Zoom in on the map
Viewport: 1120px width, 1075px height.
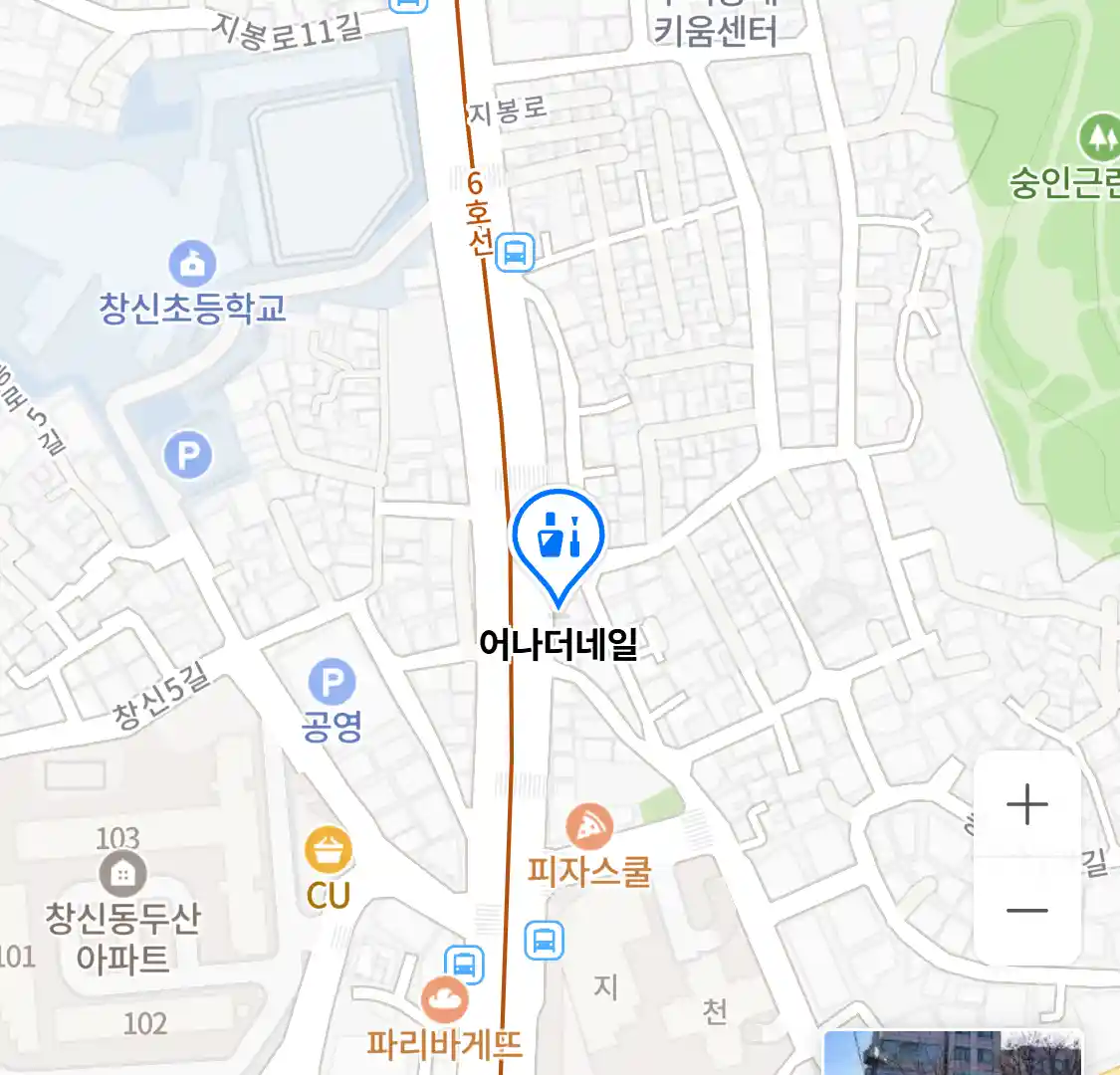1026,804
